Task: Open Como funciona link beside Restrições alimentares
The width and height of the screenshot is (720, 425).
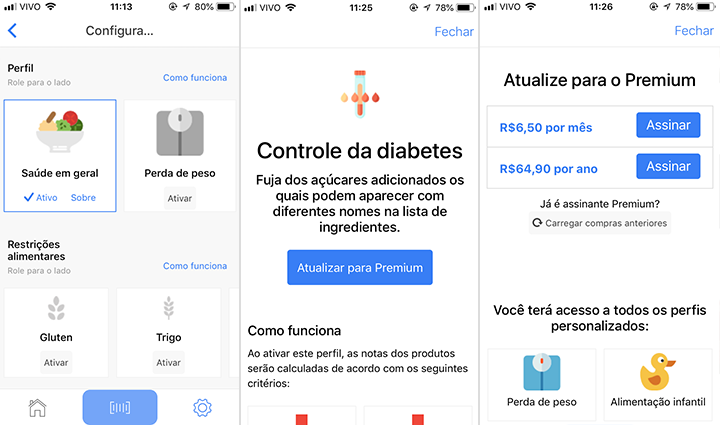Action: pyautogui.click(x=195, y=266)
